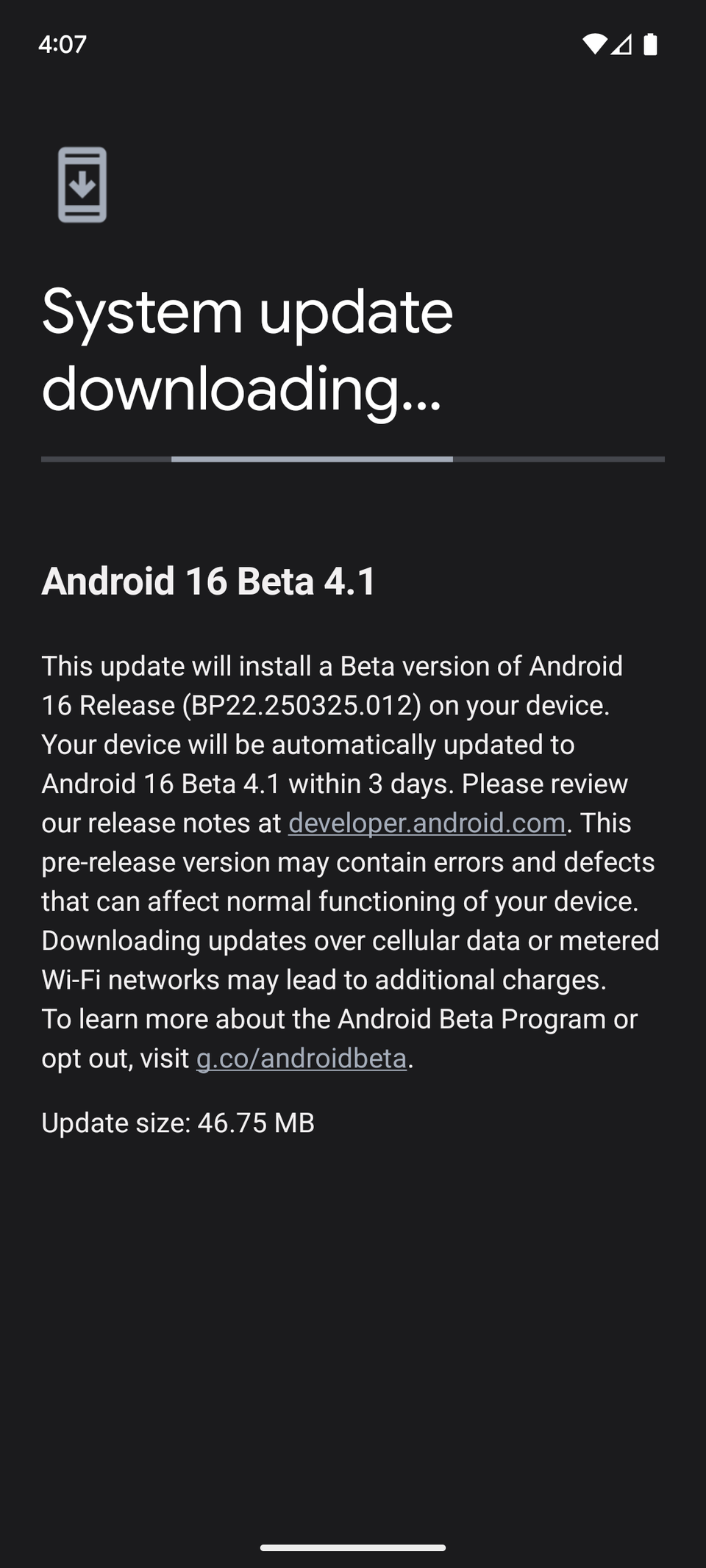Visit the g.co/androidbeta link
This screenshot has height=1568, width=706.
(x=302, y=1059)
